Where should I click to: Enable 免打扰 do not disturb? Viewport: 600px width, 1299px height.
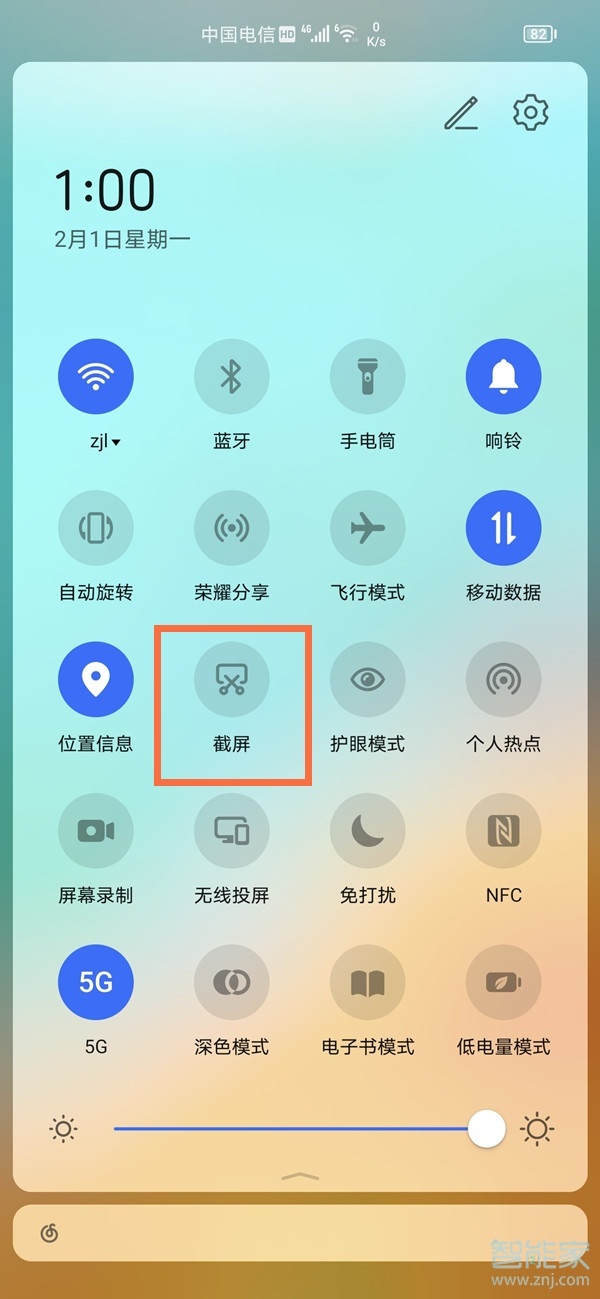pos(368,831)
